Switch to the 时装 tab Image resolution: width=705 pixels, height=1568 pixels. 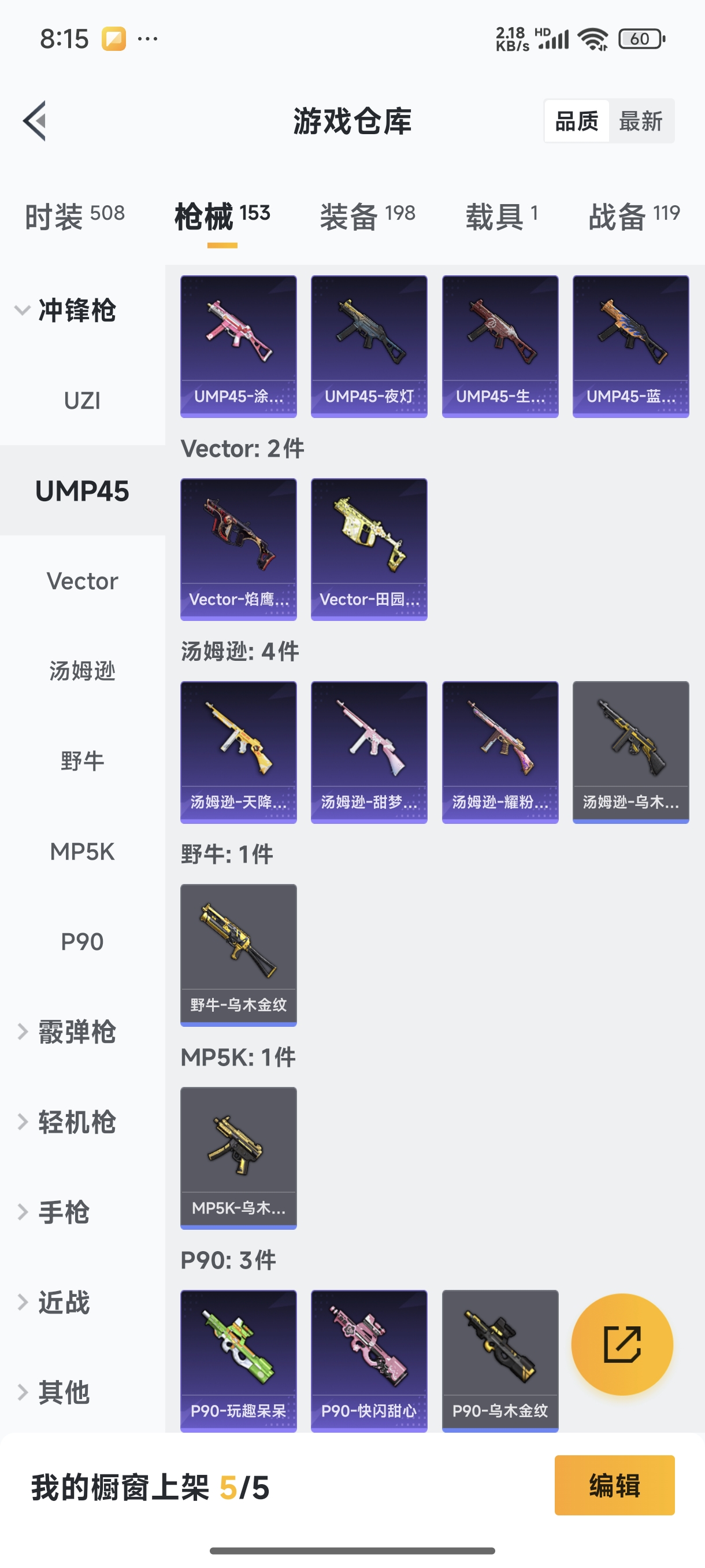click(74, 216)
